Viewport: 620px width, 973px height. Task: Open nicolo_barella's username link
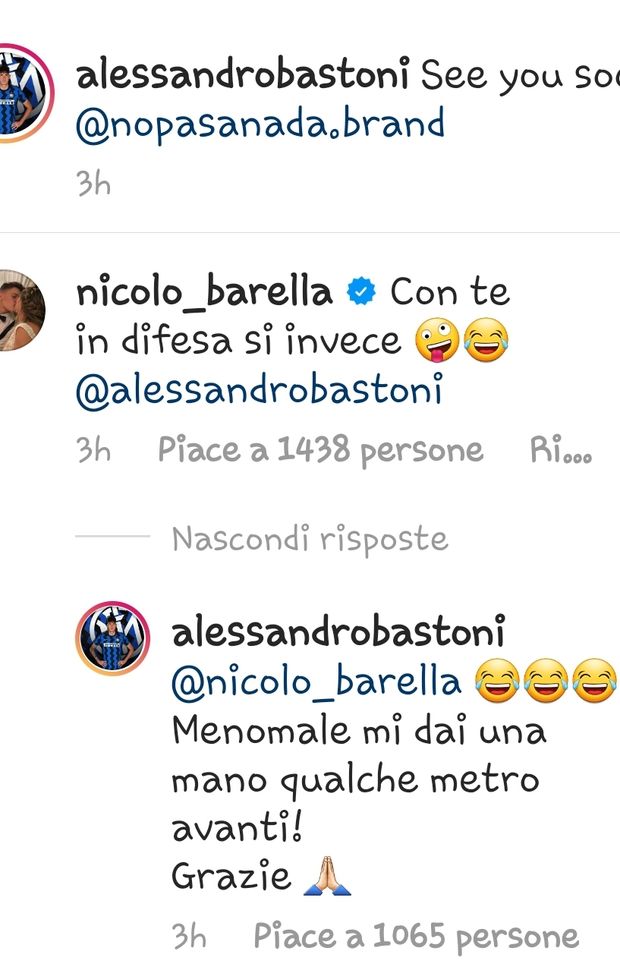[204, 292]
